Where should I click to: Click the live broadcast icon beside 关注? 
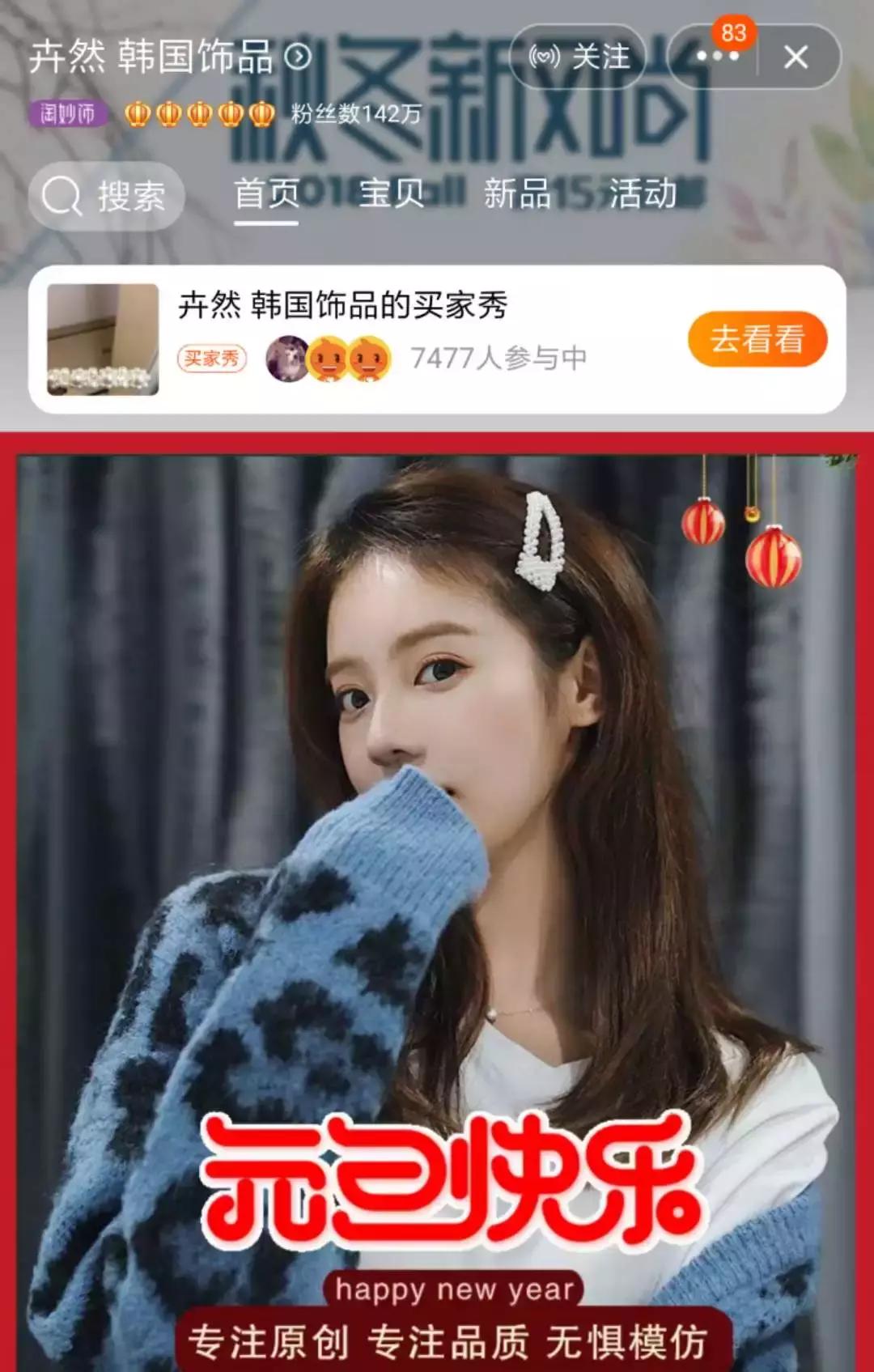tap(545, 57)
